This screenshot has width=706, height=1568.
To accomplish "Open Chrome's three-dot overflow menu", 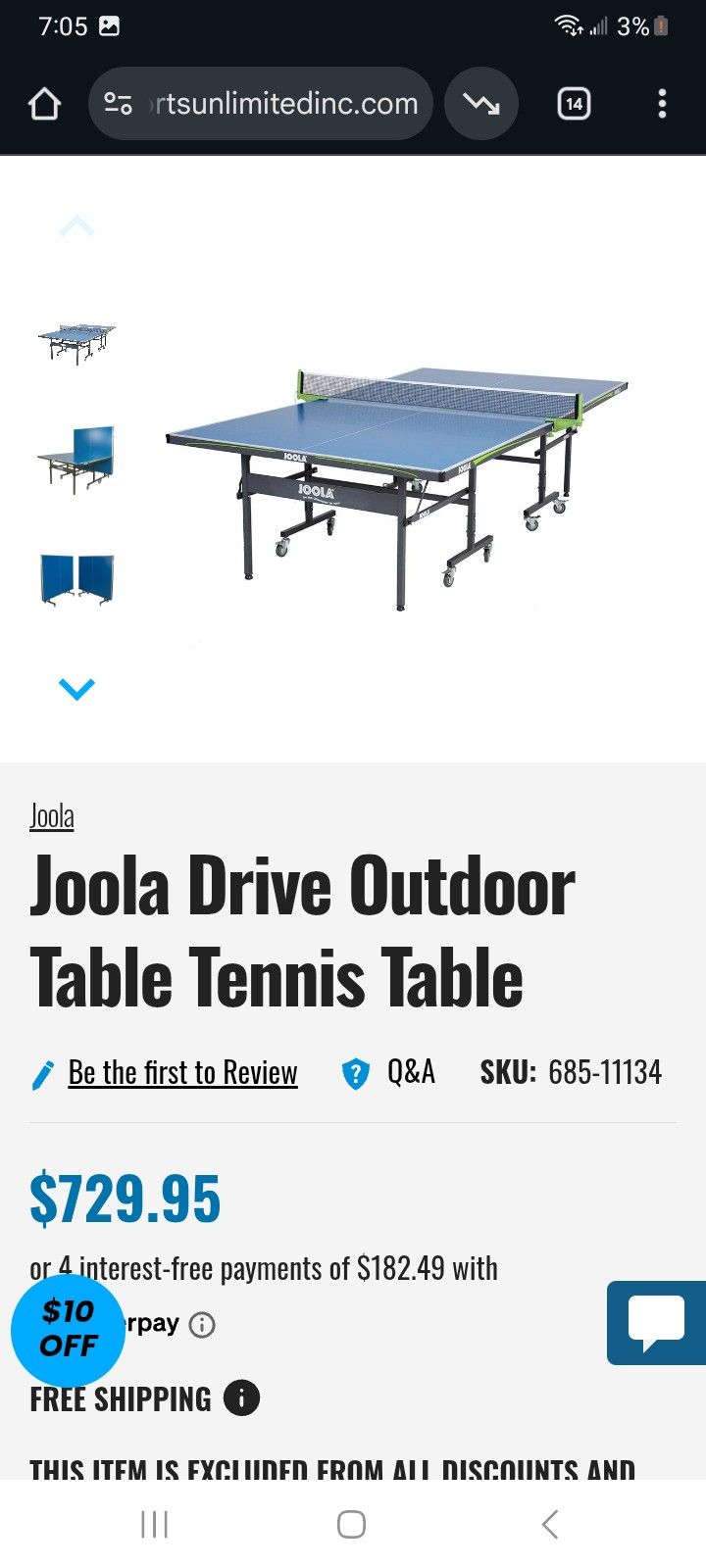I will pos(662,103).
